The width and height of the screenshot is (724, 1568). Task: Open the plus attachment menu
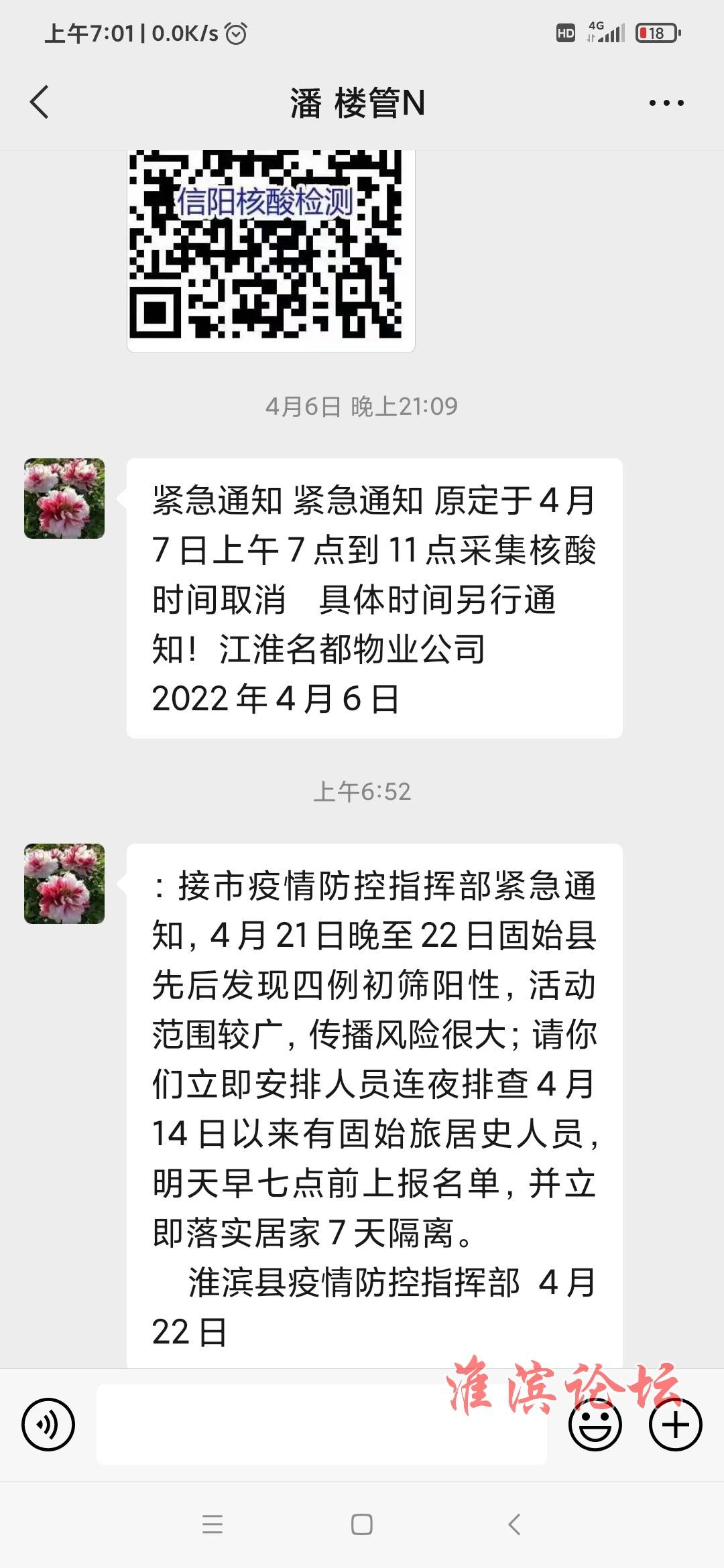[675, 1424]
